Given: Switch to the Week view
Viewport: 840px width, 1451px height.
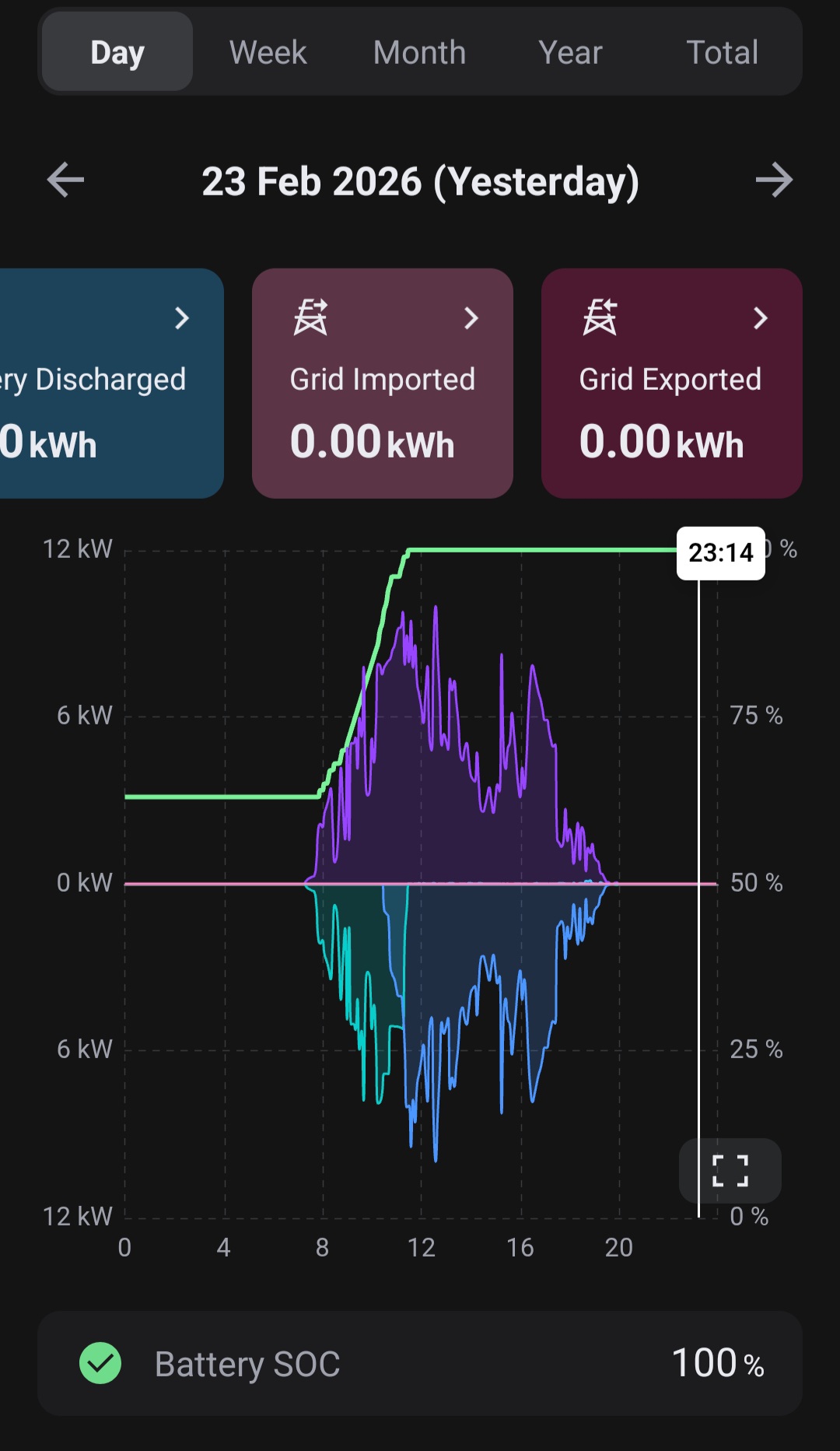Looking at the screenshot, I should coord(268,52).
